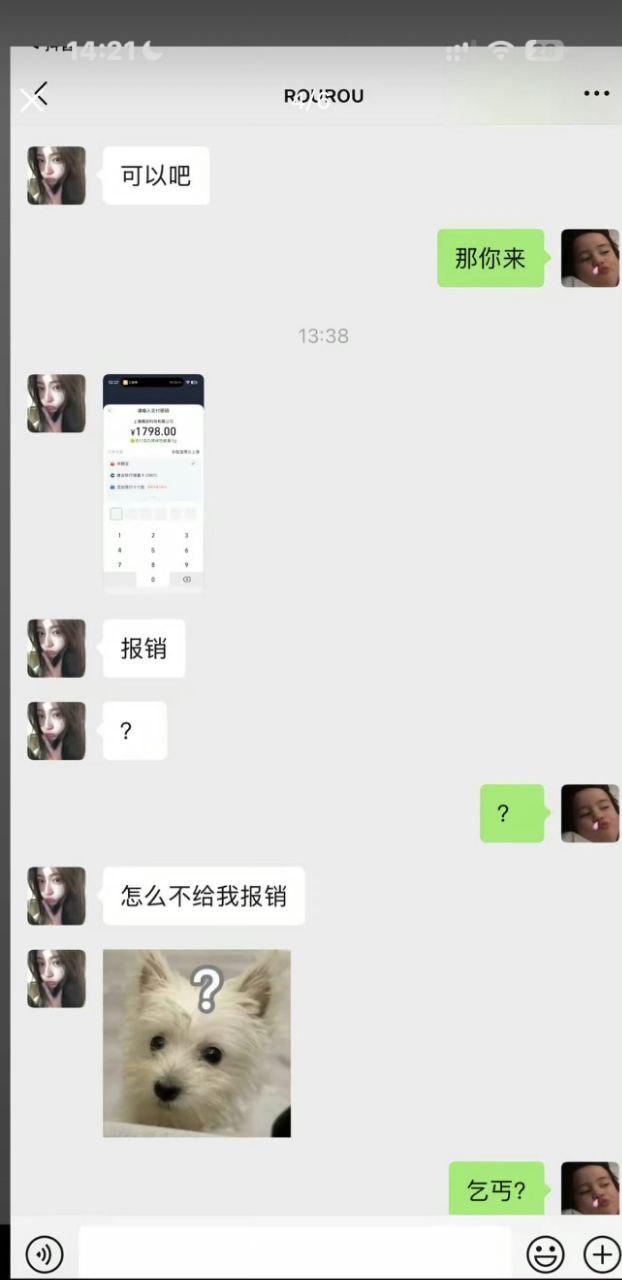Viewport: 622px width, 1280px height.
Task: Focus the message text field
Action: 295,1252
